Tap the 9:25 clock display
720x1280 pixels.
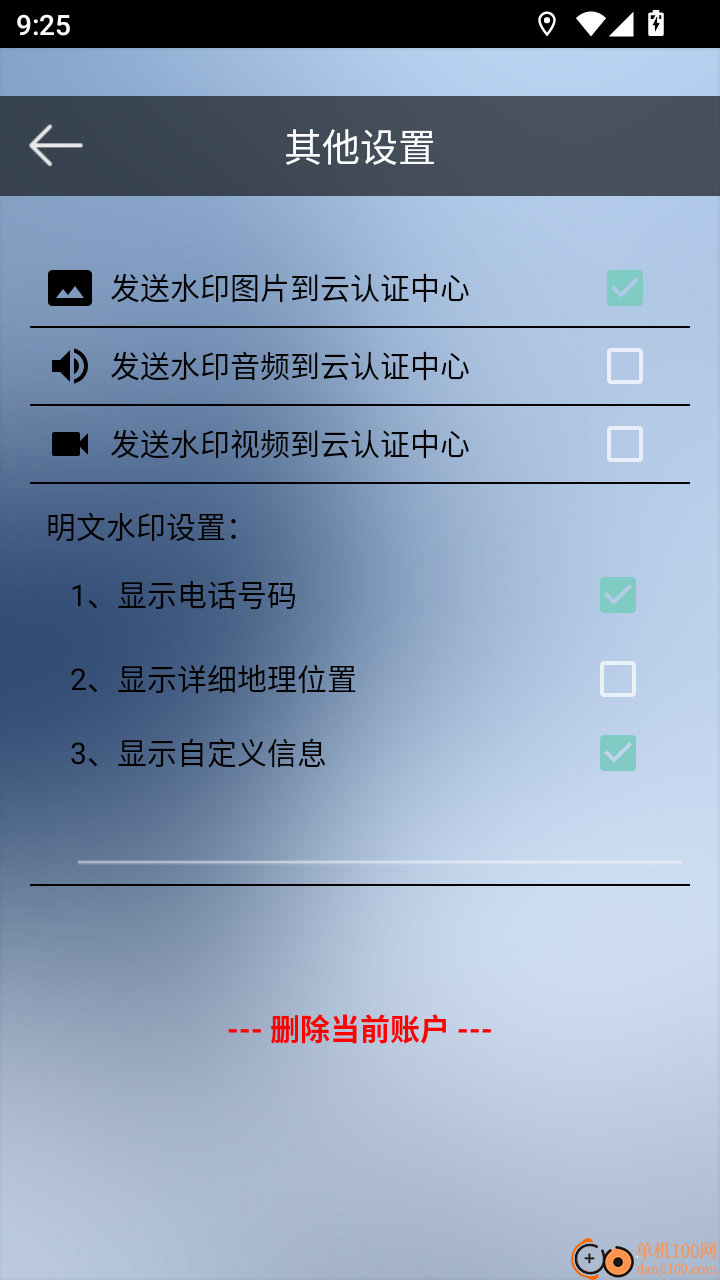click(45, 22)
